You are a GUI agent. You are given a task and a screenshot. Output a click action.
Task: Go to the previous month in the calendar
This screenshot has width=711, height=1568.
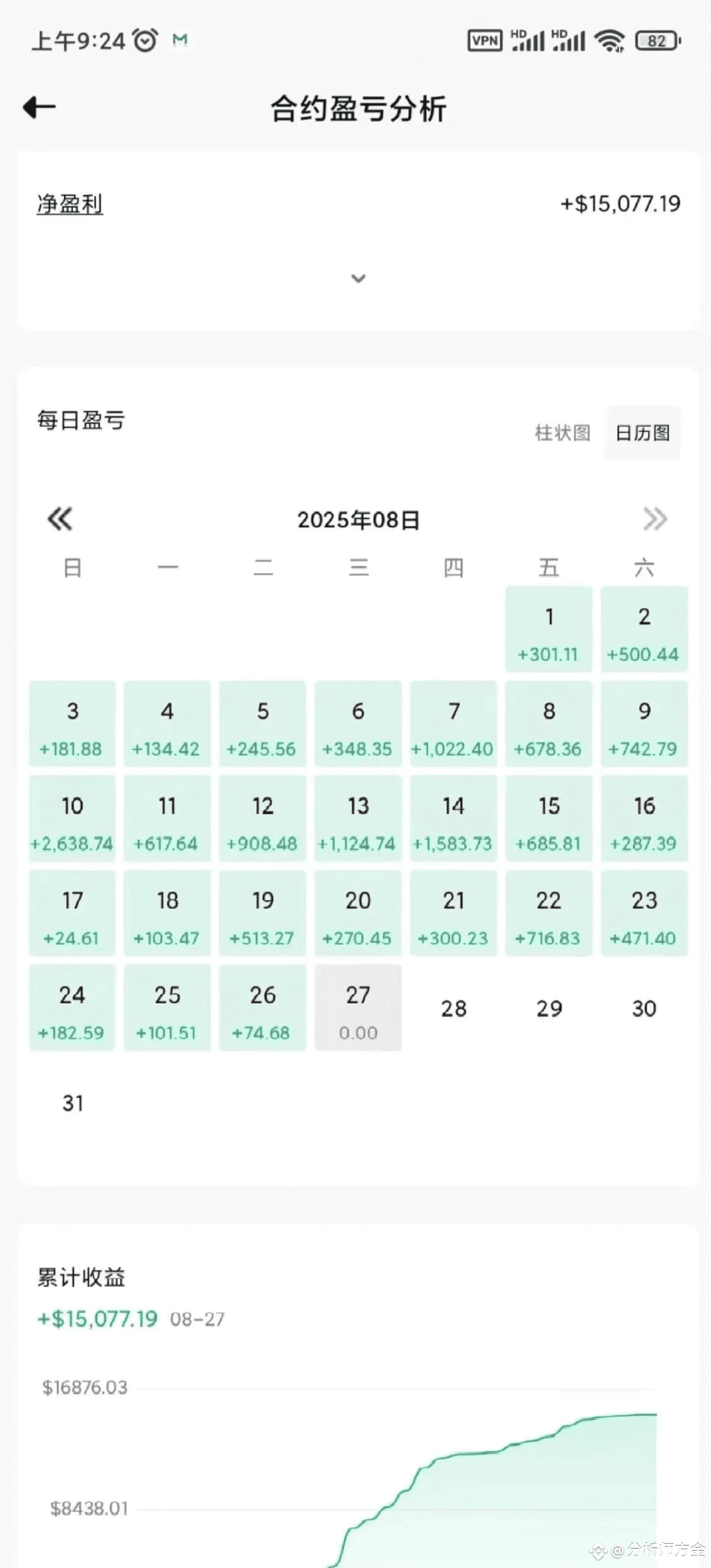point(60,519)
